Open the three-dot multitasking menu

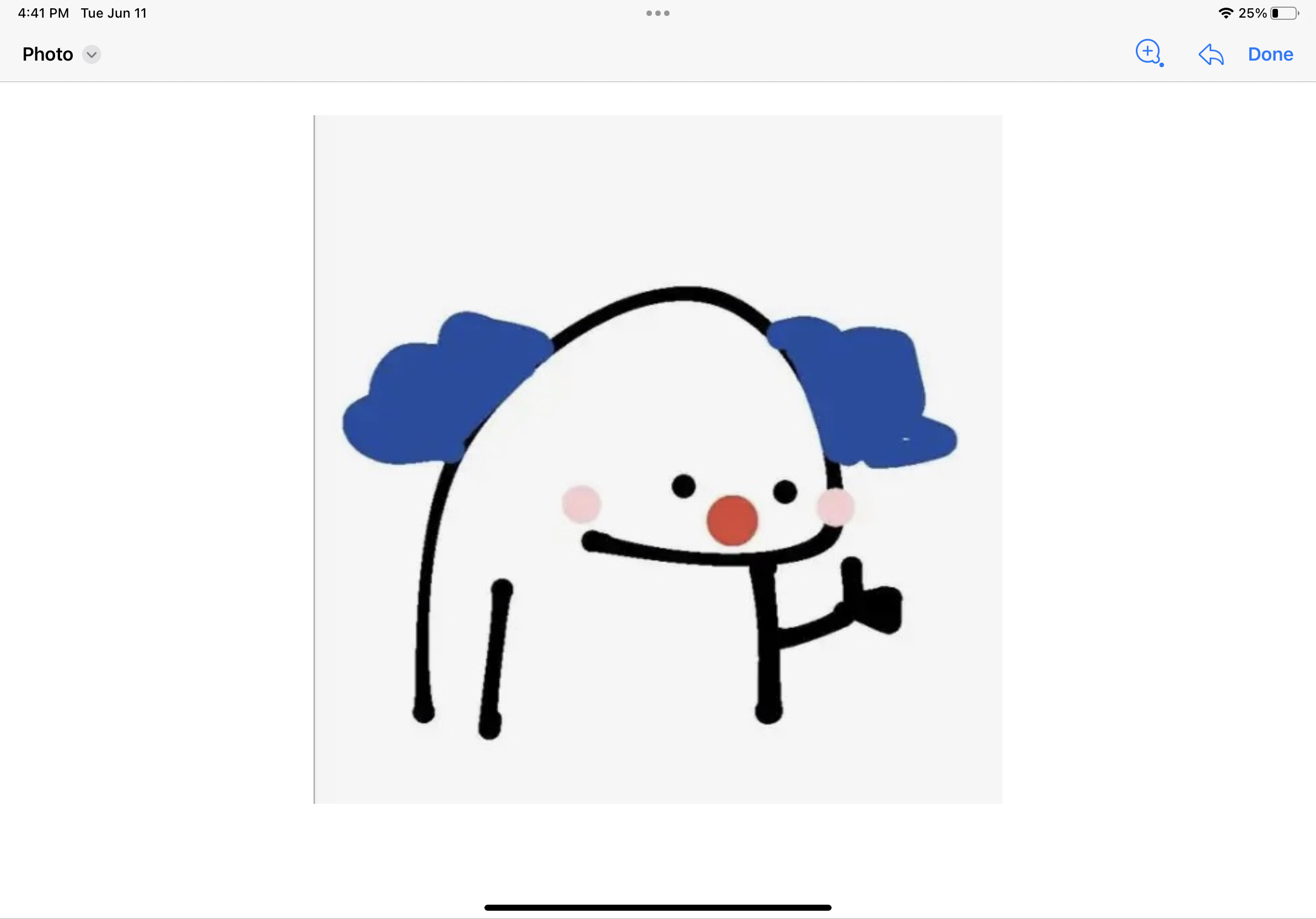657,13
